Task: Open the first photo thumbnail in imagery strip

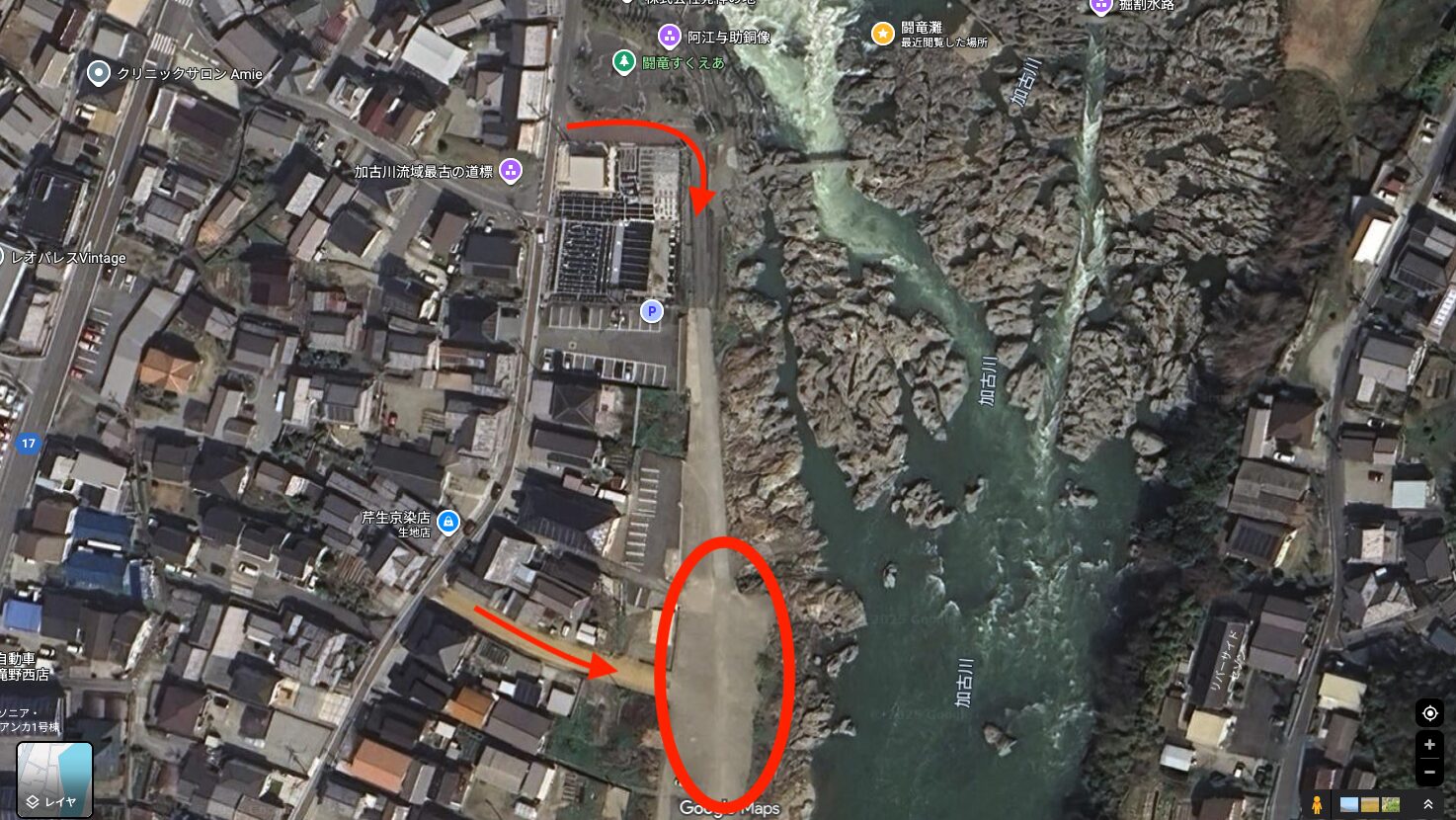Action: click(x=1349, y=804)
